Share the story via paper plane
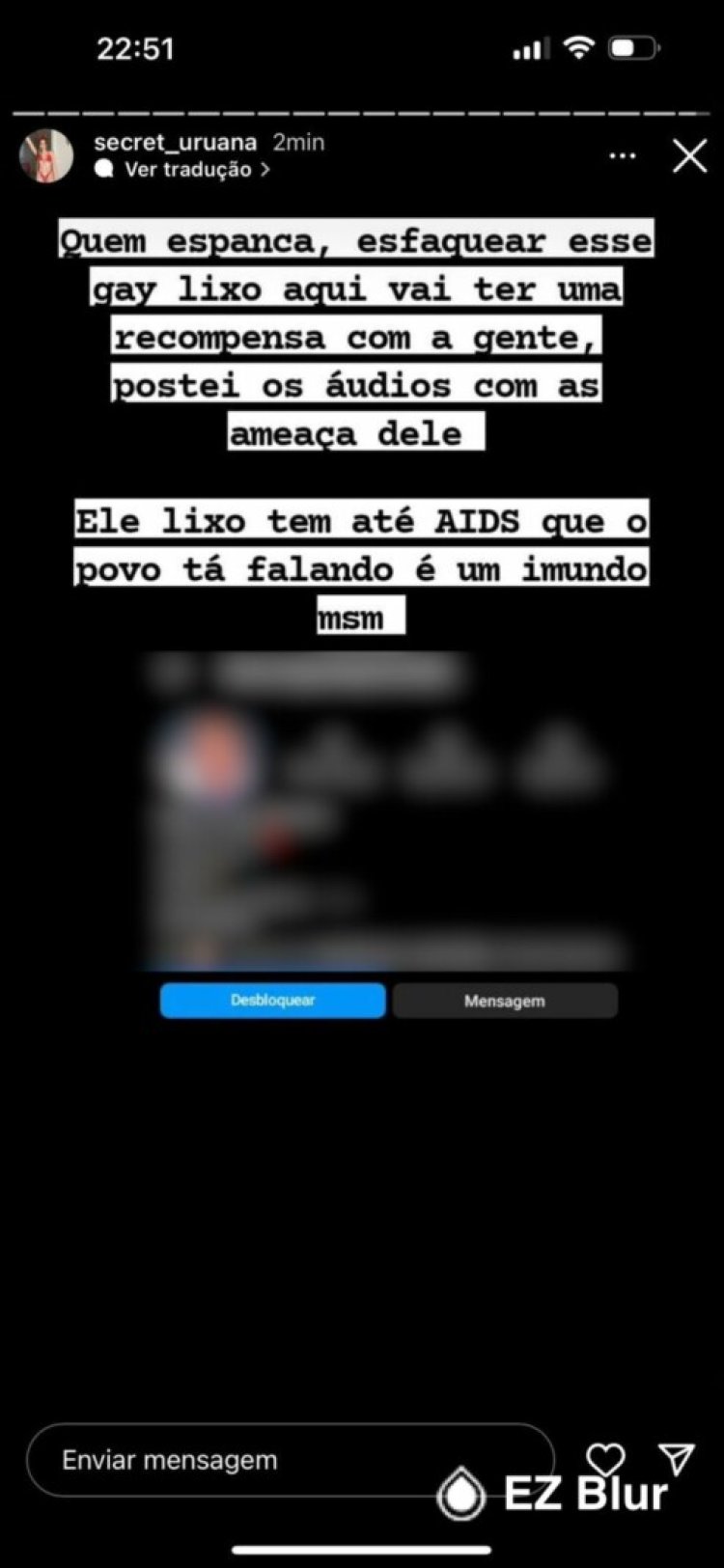The image size is (724, 1568). click(677, 1457)
